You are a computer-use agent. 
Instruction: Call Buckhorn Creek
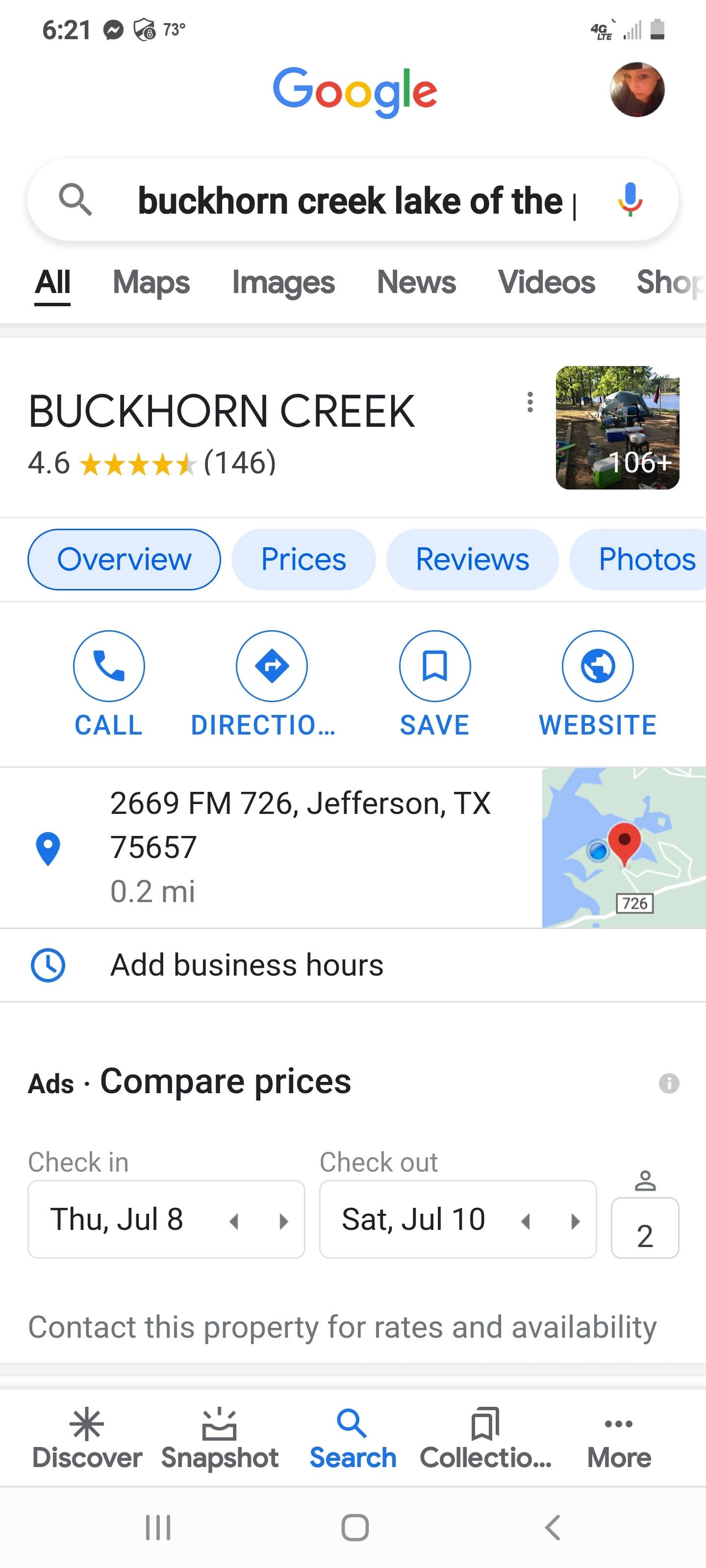108,683
